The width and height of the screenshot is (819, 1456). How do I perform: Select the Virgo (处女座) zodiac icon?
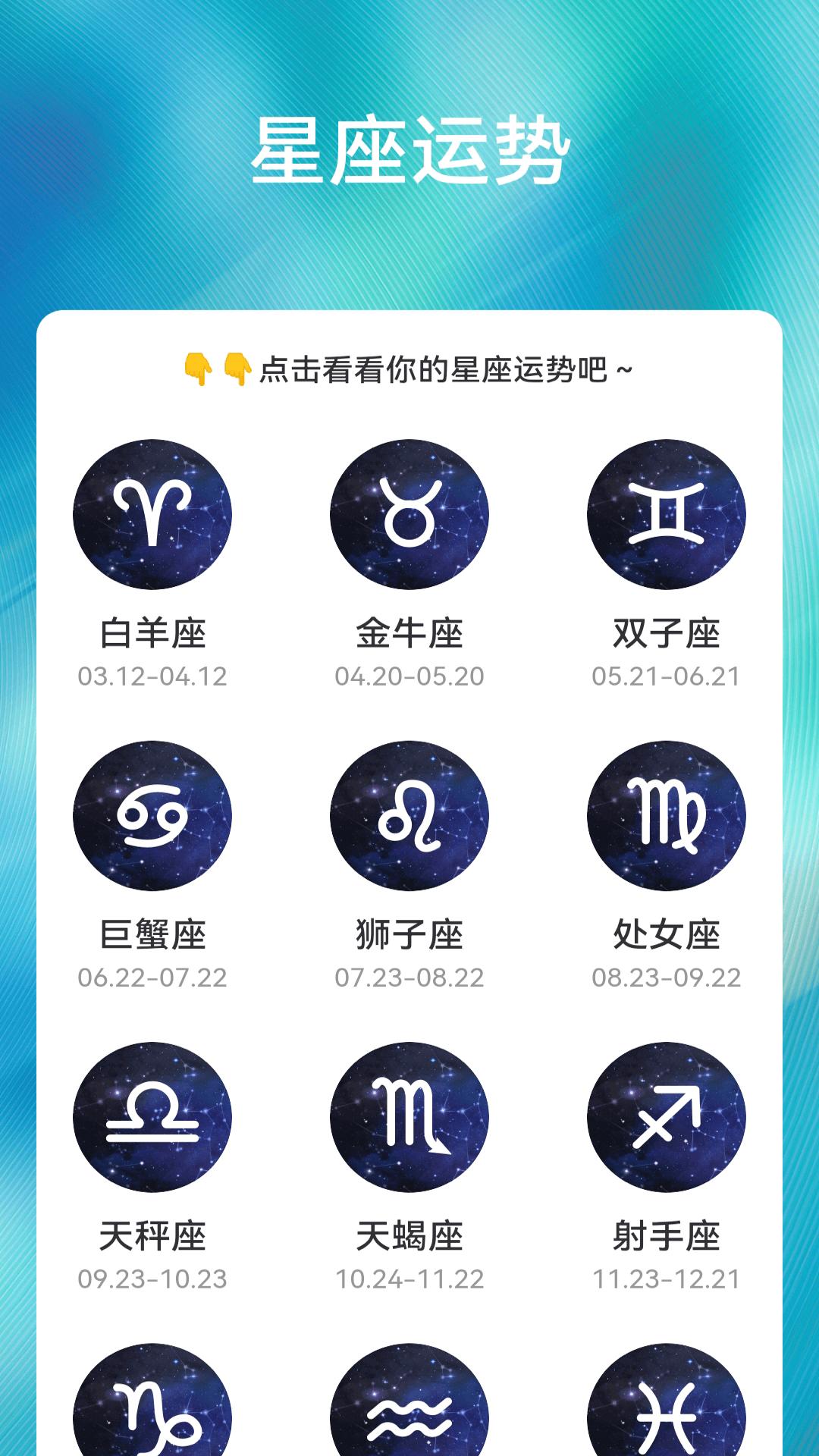coord(666,815)
